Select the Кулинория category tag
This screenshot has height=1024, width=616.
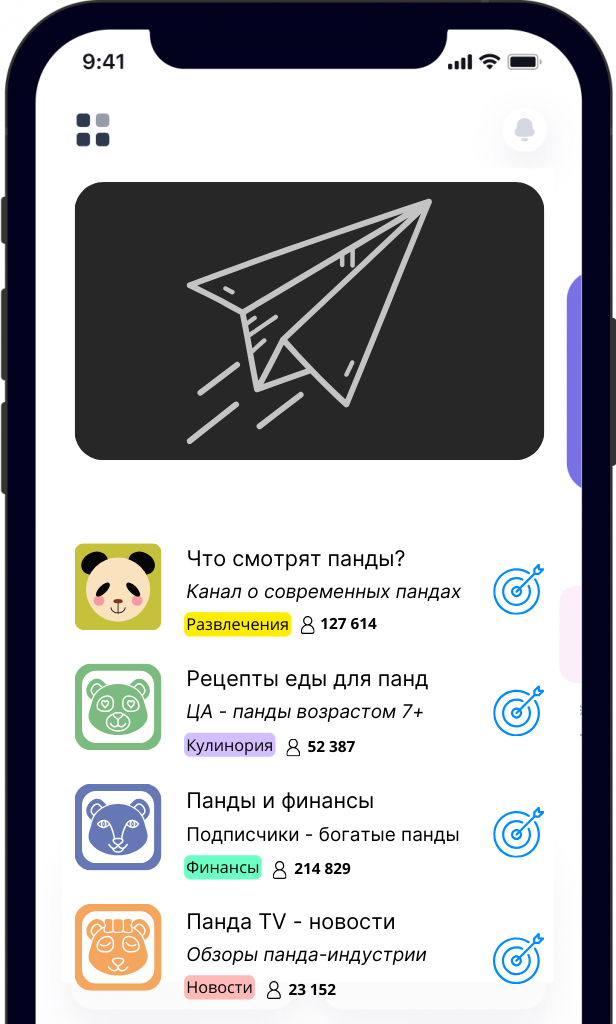tap(229, 745)
